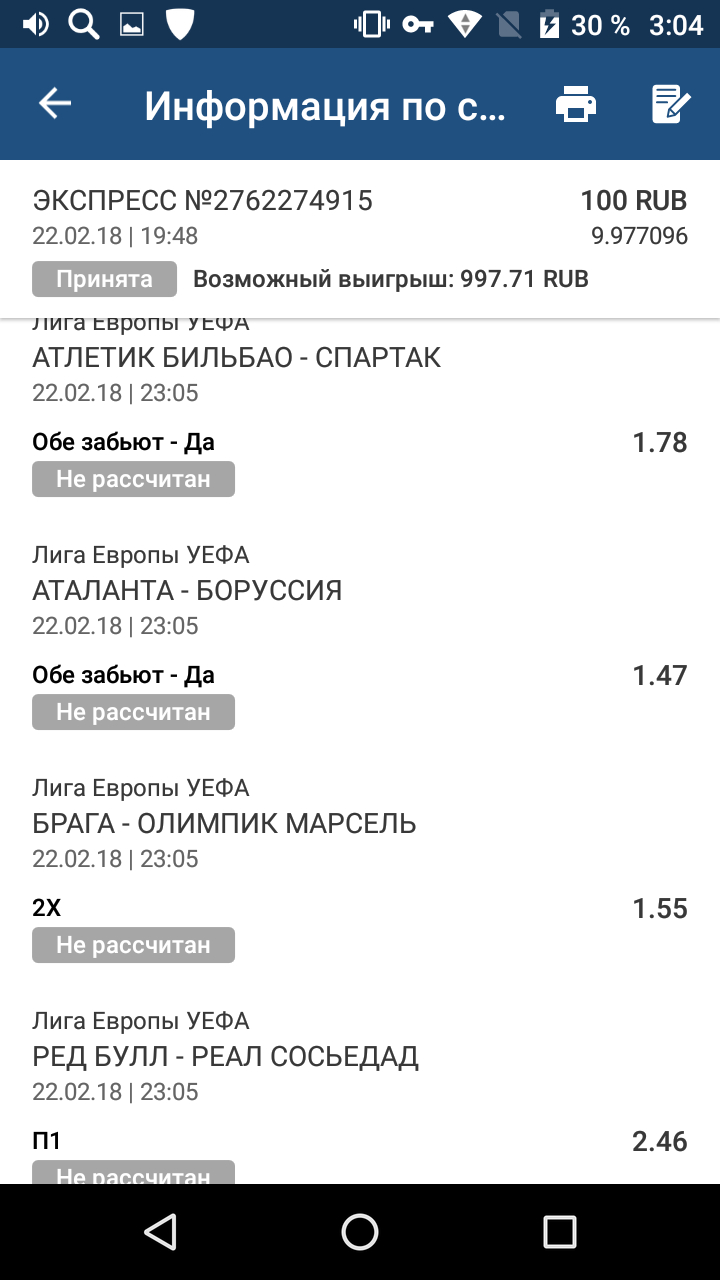Open the edit bet note icon

tap(672, 103)
